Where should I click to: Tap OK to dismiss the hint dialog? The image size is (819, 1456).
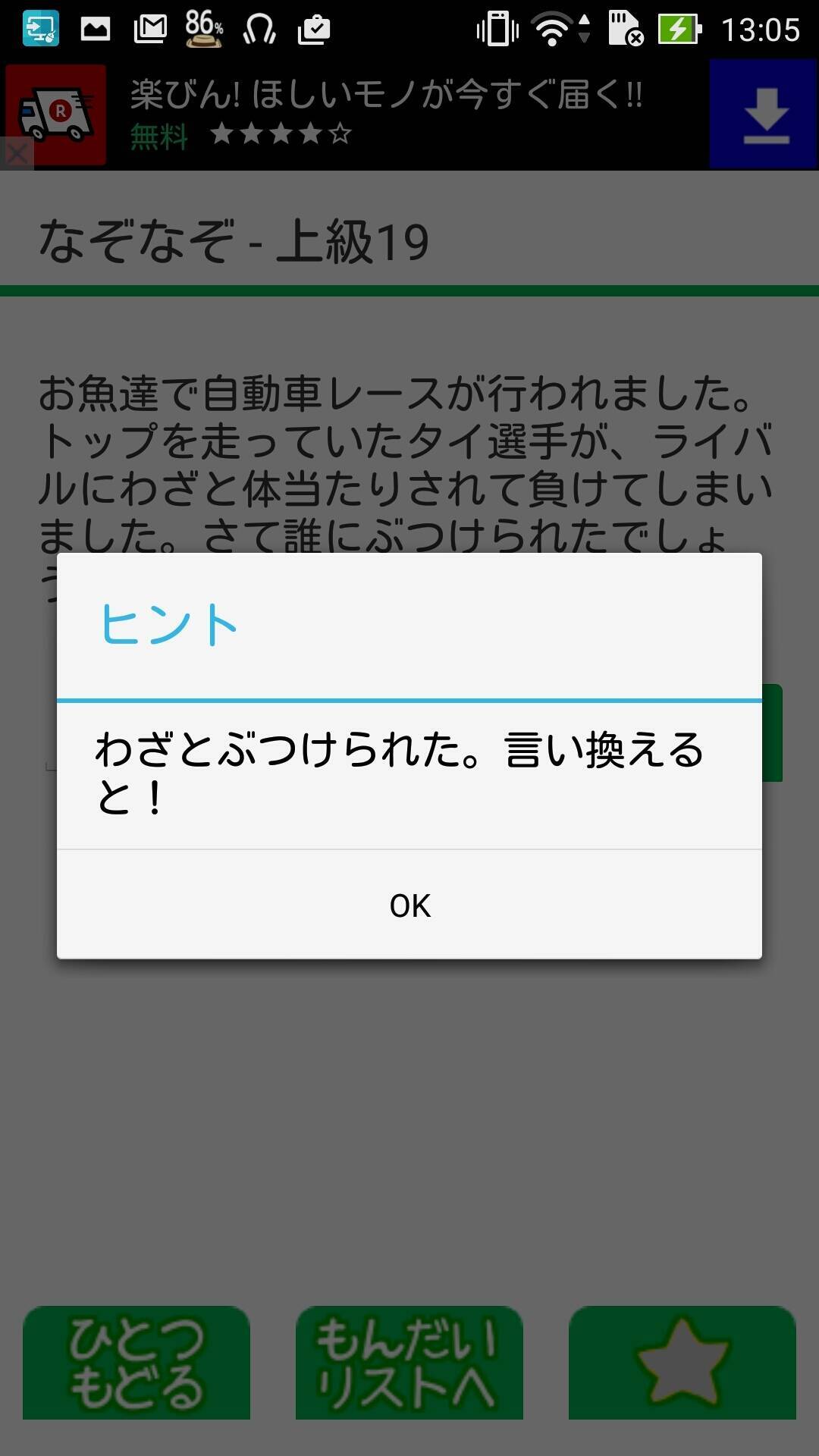pos(409,905)
